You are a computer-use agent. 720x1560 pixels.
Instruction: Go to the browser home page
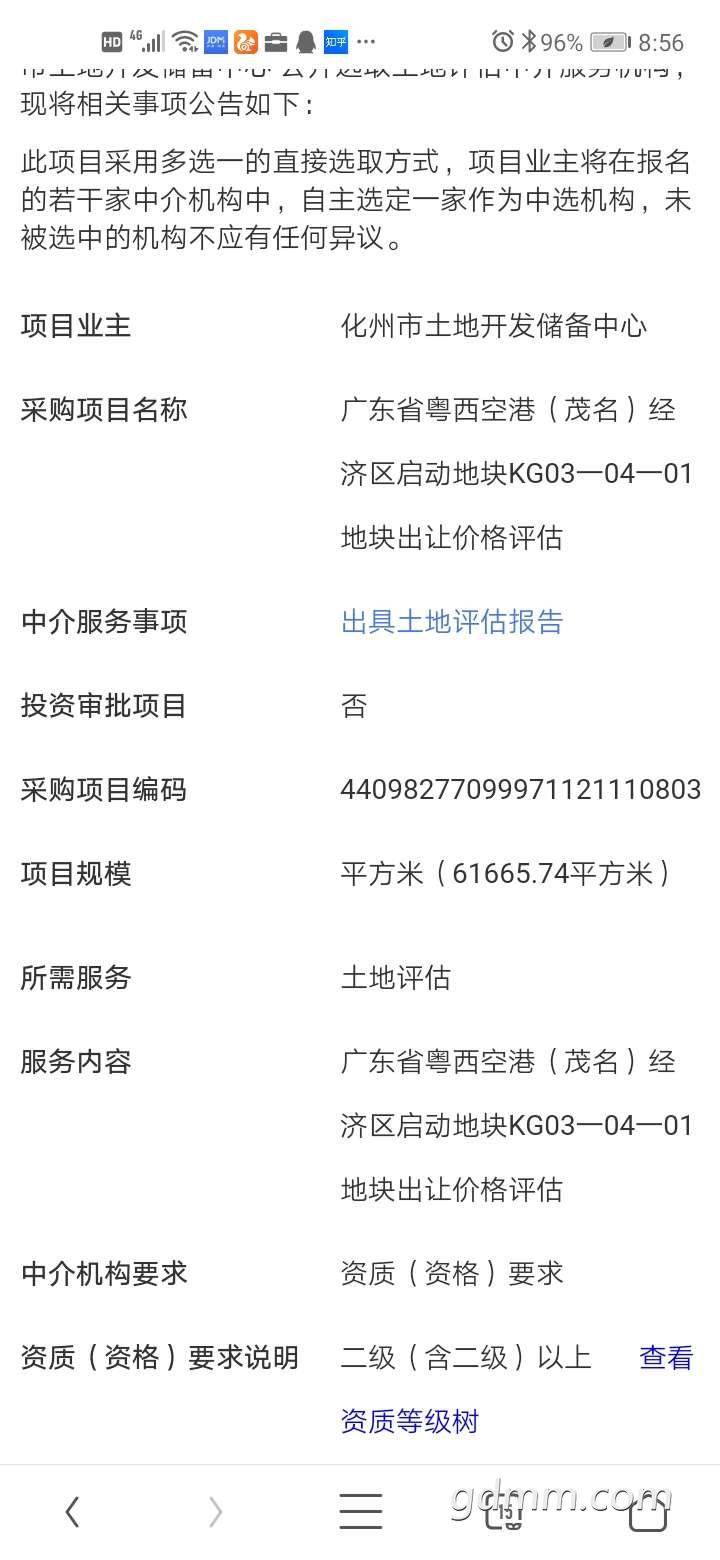coord(647,1512)
